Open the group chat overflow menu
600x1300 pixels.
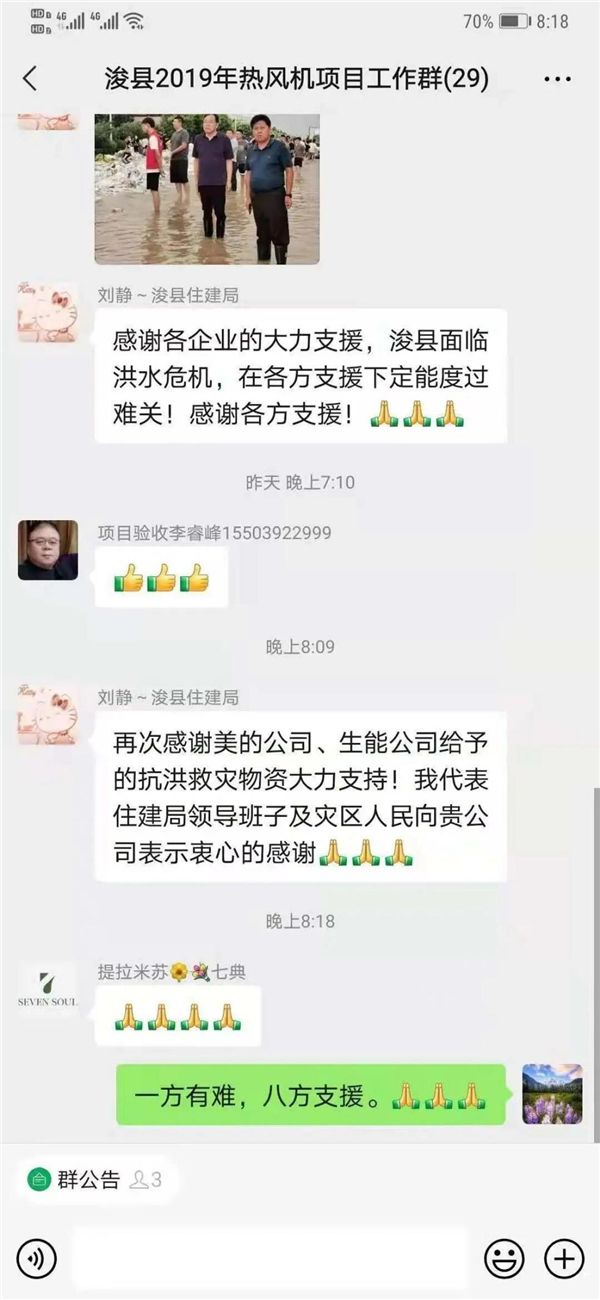pyautogui.click(x=557, y=79)
